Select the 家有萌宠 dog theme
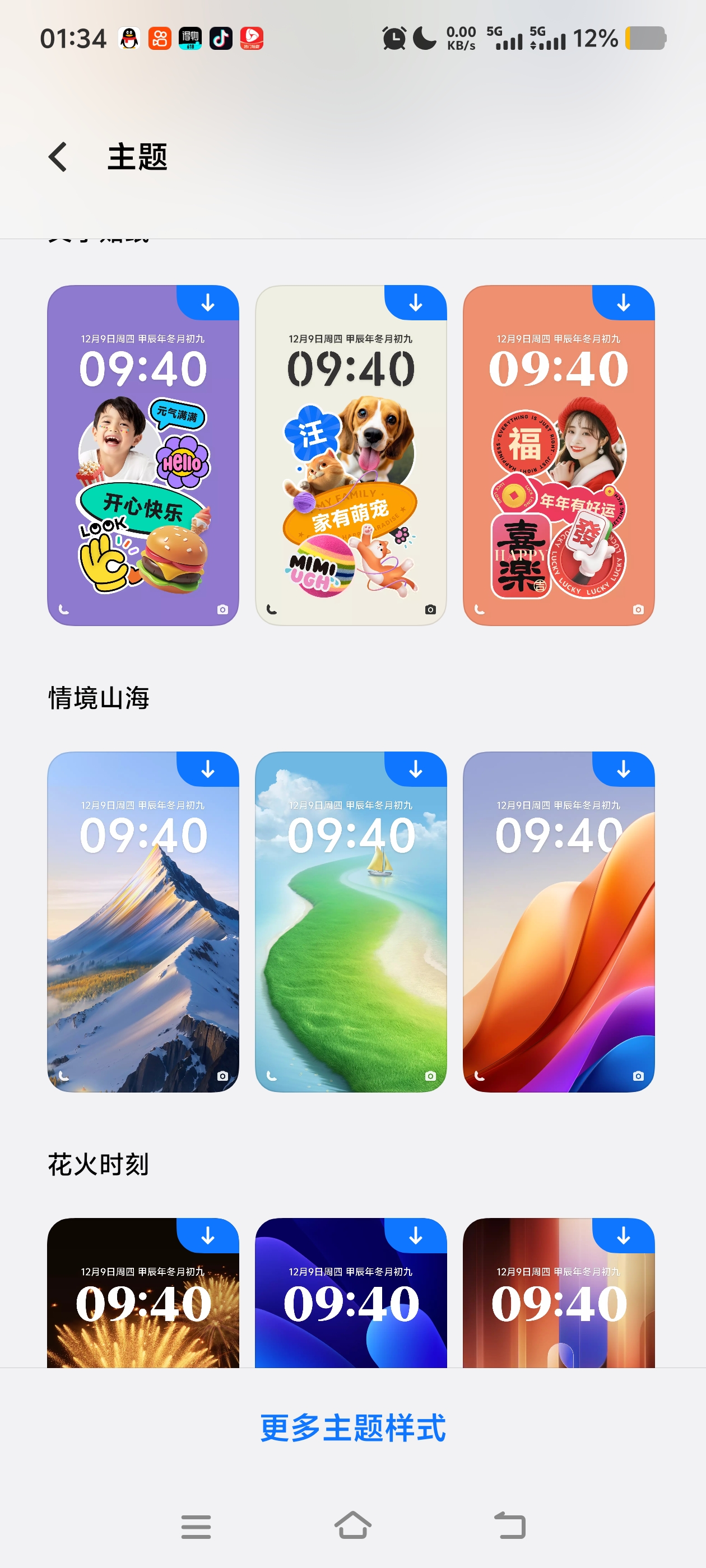The width and height of the screenshot is (706, 1568). (350, 475)
